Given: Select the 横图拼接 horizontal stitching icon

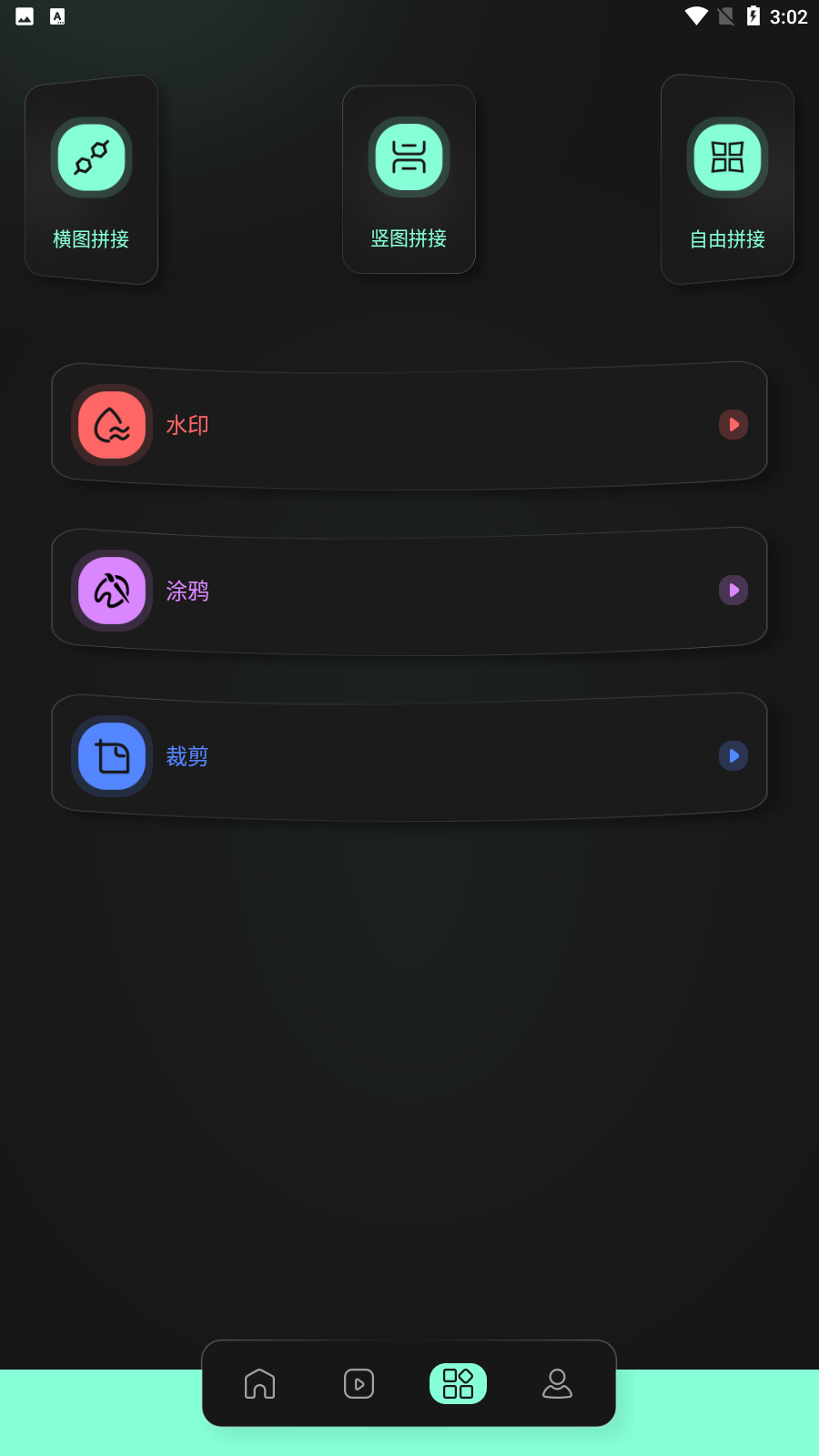Looking at the screenshot, I should 91,157.
